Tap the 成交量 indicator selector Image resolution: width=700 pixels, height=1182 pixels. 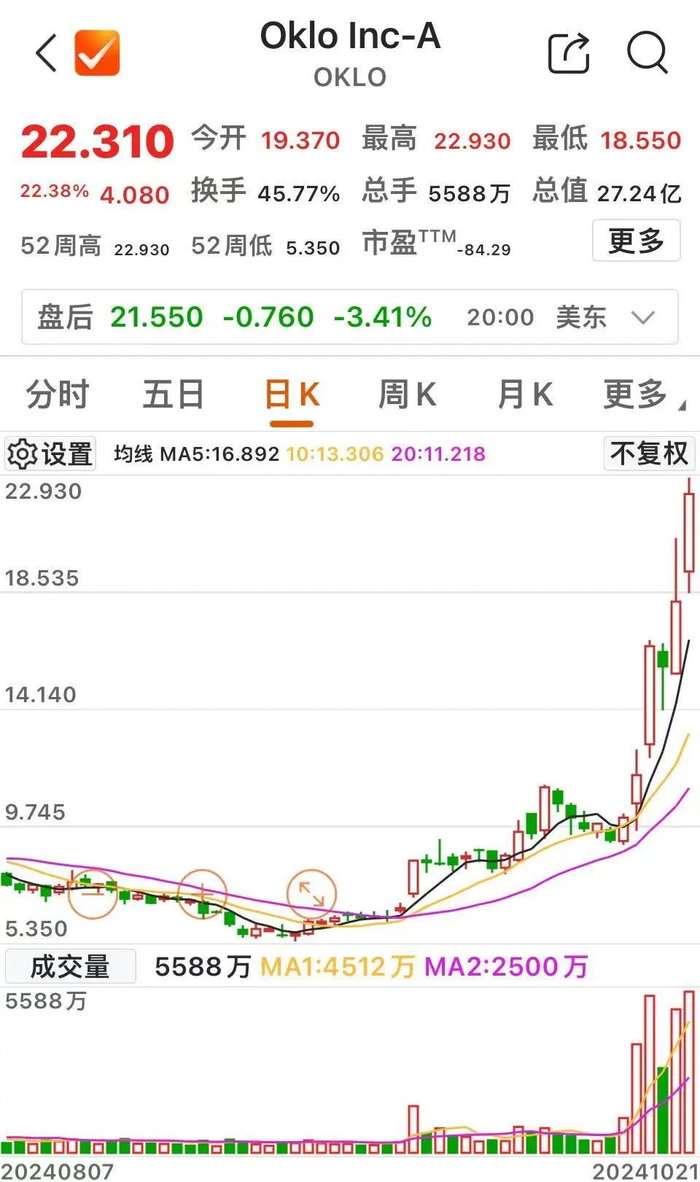[x=70, y=967]
